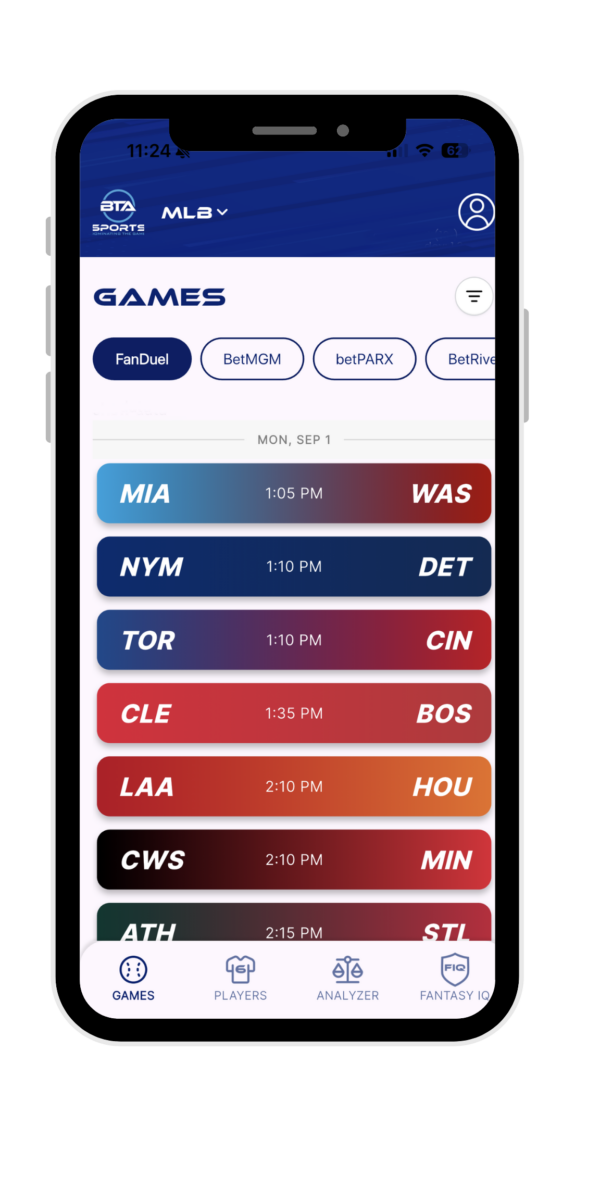Expand the MLB league dropdown

coord(195,212)
